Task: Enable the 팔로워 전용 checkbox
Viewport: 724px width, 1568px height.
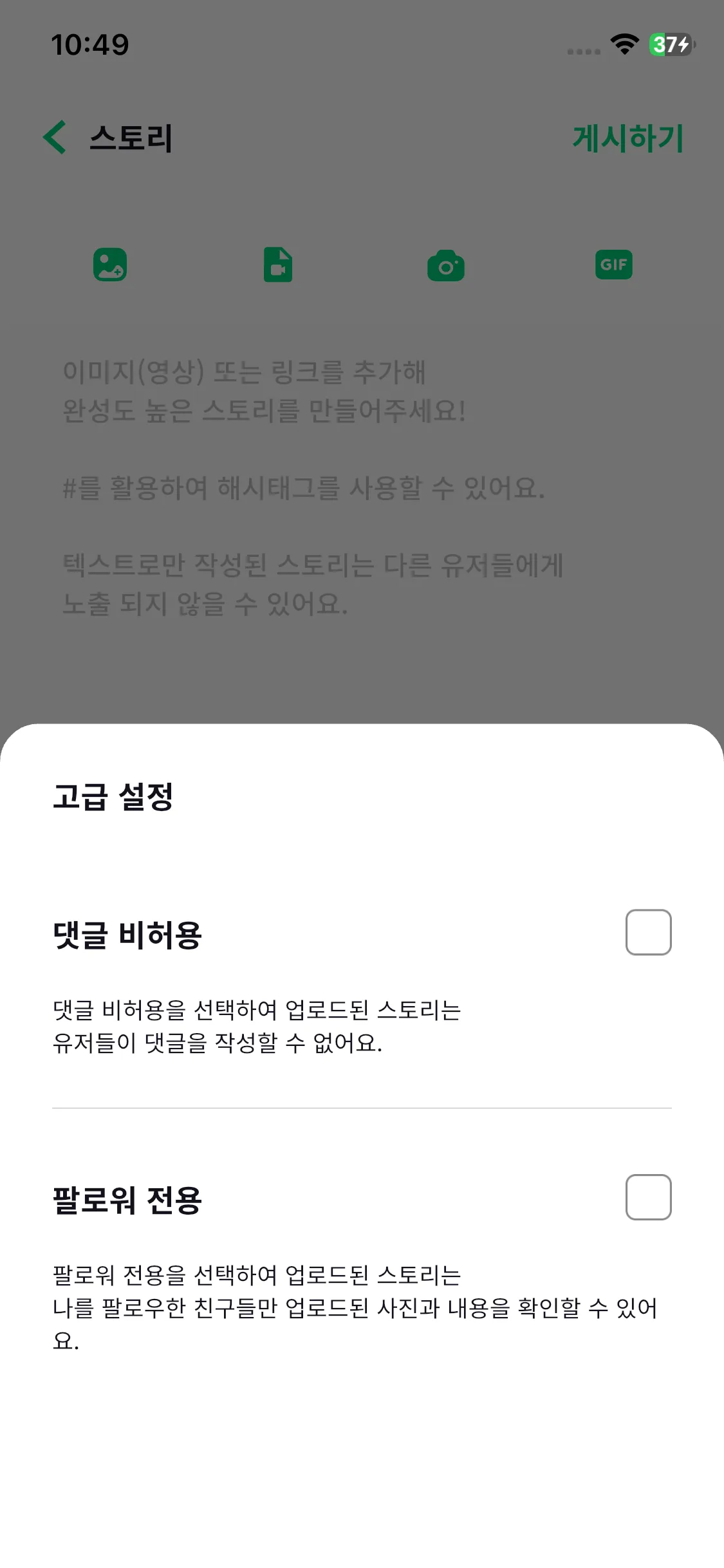Action: 648,1197
